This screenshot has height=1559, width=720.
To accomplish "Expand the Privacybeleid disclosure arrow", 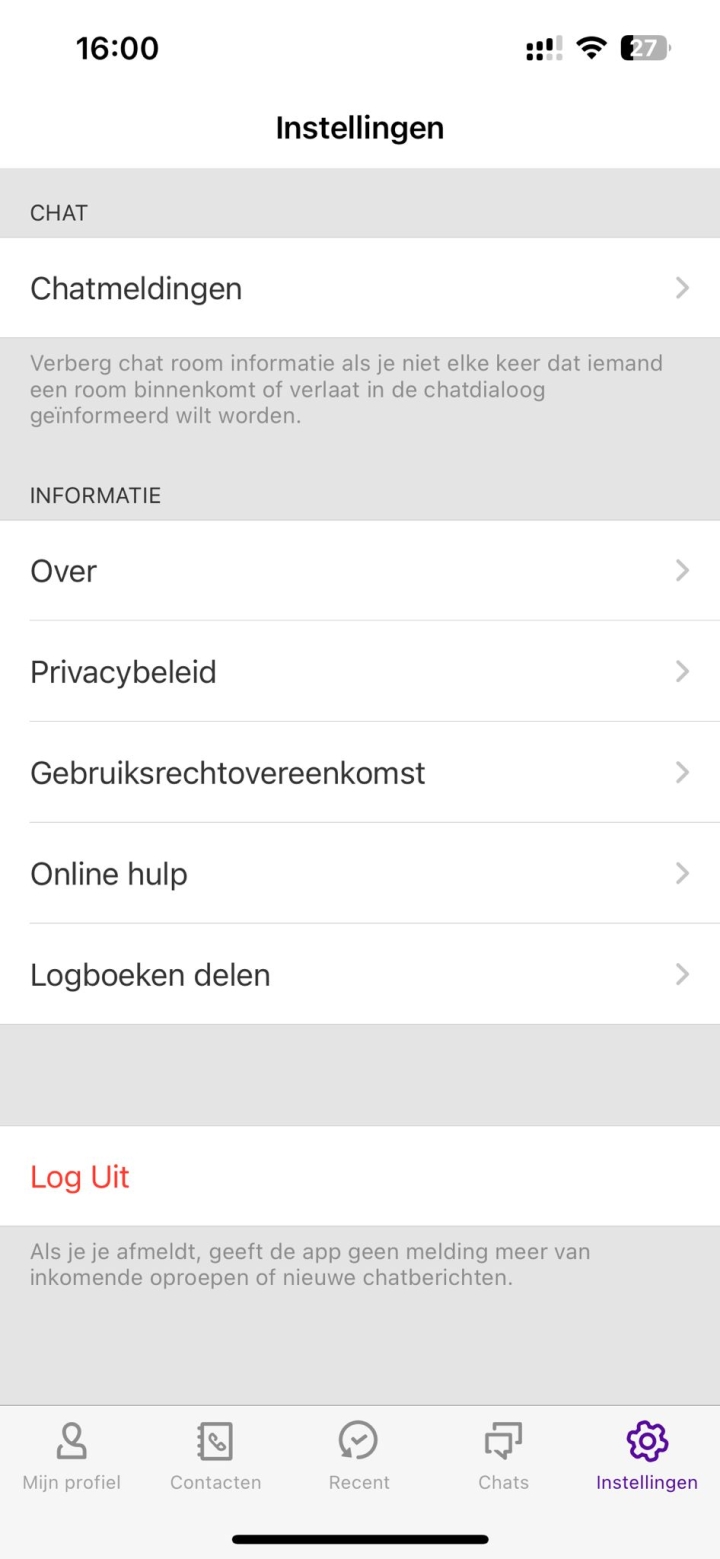I will click(x=683, y=671).
